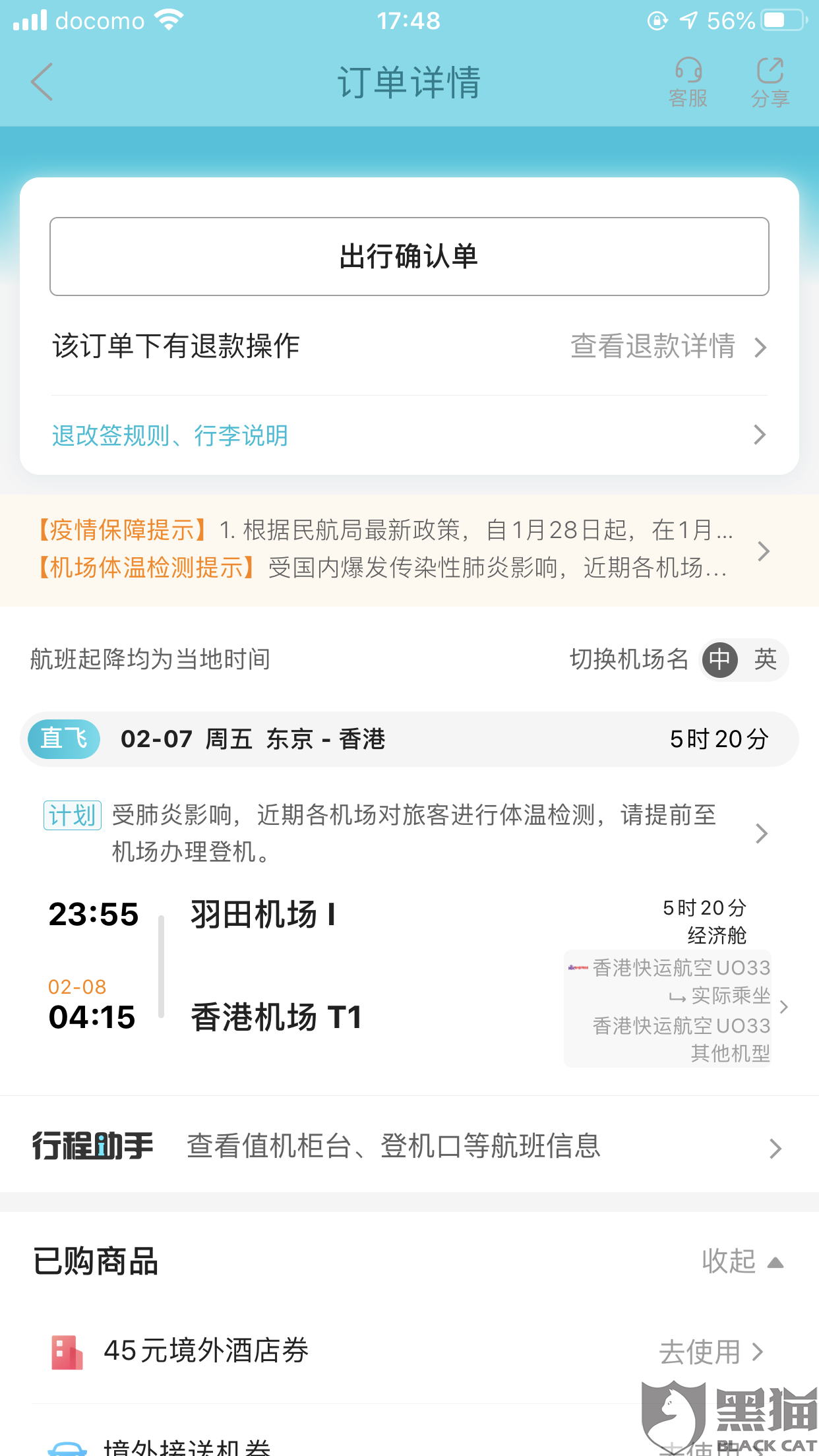The height and width of the screenshot is (1456, 819).
Task: View 查看退款详情 refund details
Action: point(669,346)
